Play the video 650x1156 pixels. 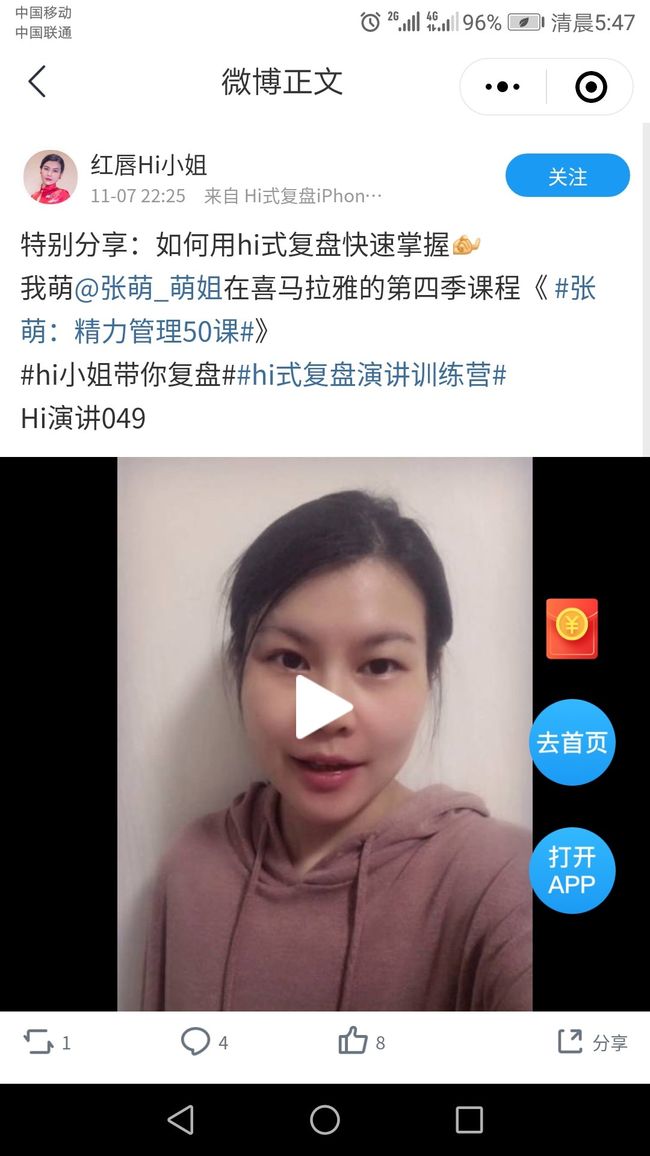click(323, 707)
